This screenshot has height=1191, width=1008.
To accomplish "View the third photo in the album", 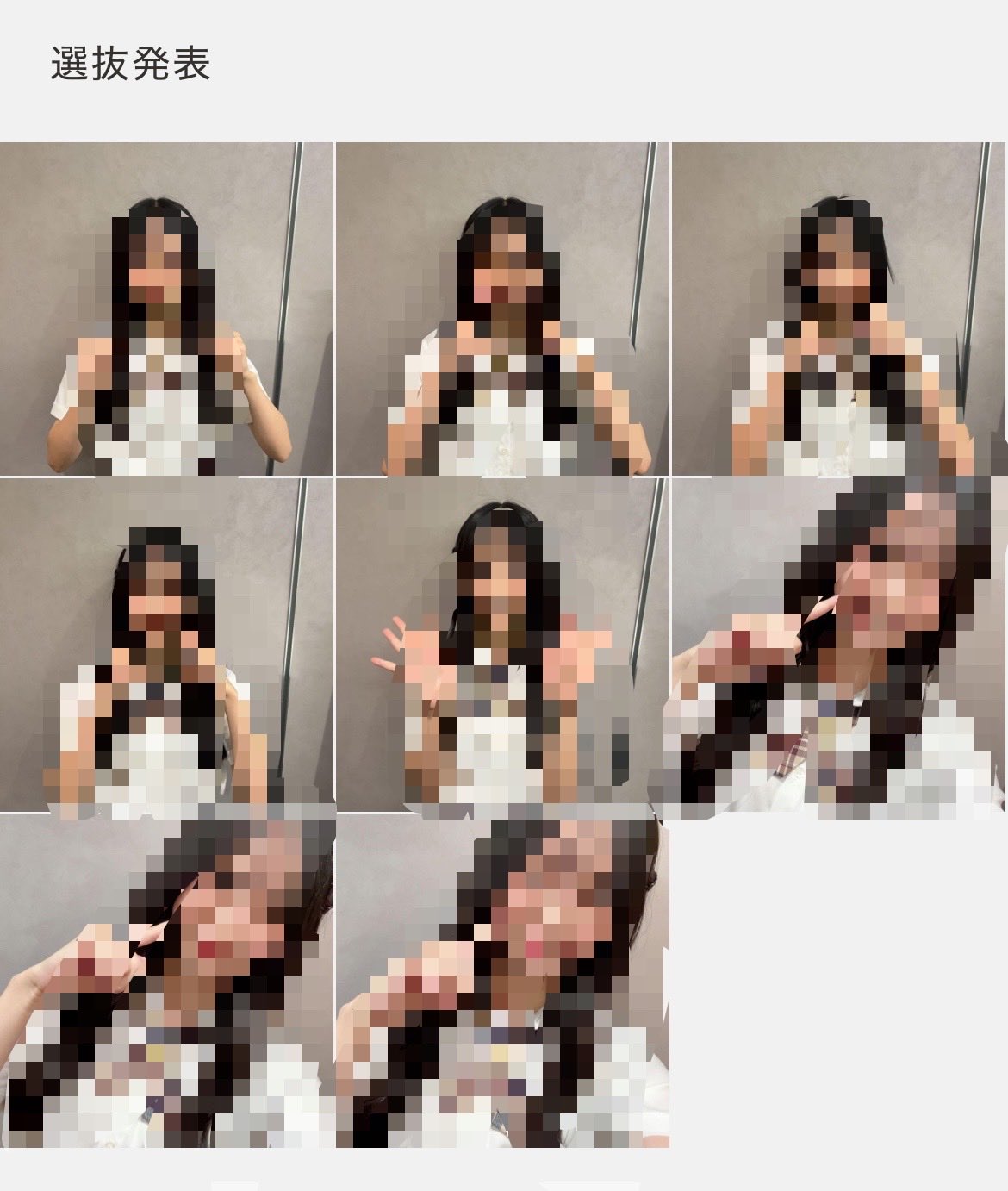I will click(x=838, y=309).
